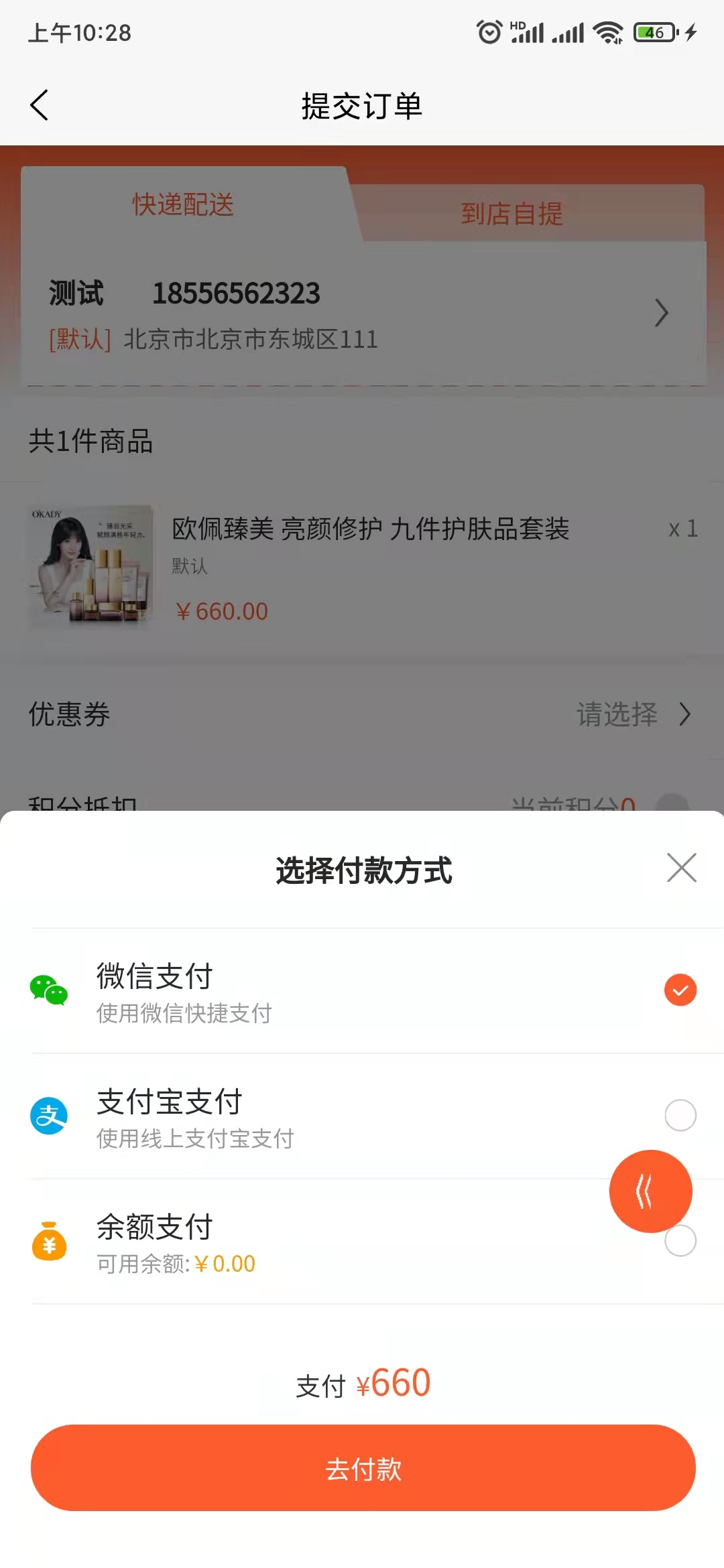724x1568 pixels.
Task: Tap 去付款 to pay ¥660
Action: (363, 1467)
